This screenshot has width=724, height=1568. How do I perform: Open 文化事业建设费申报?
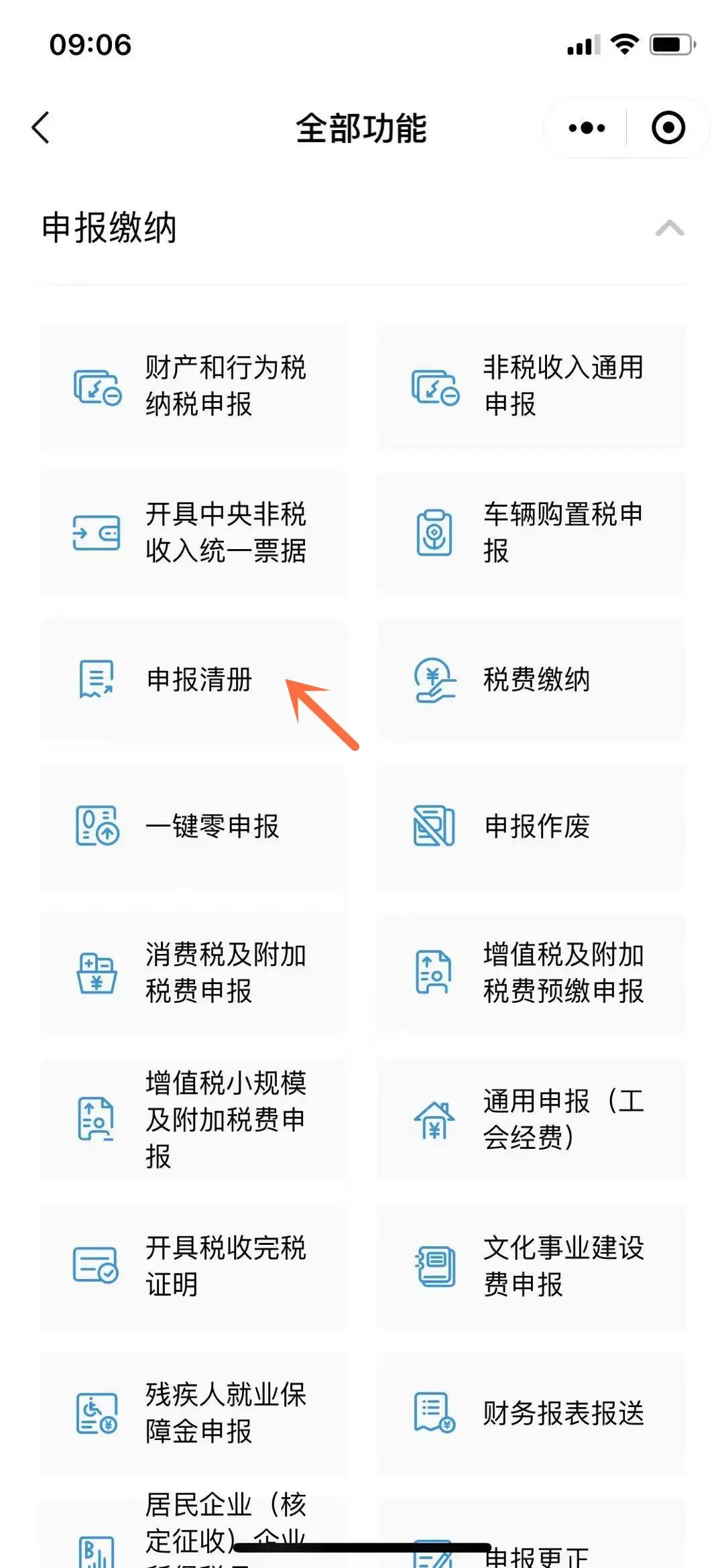pyautogui.click(x=532, y=1266)
